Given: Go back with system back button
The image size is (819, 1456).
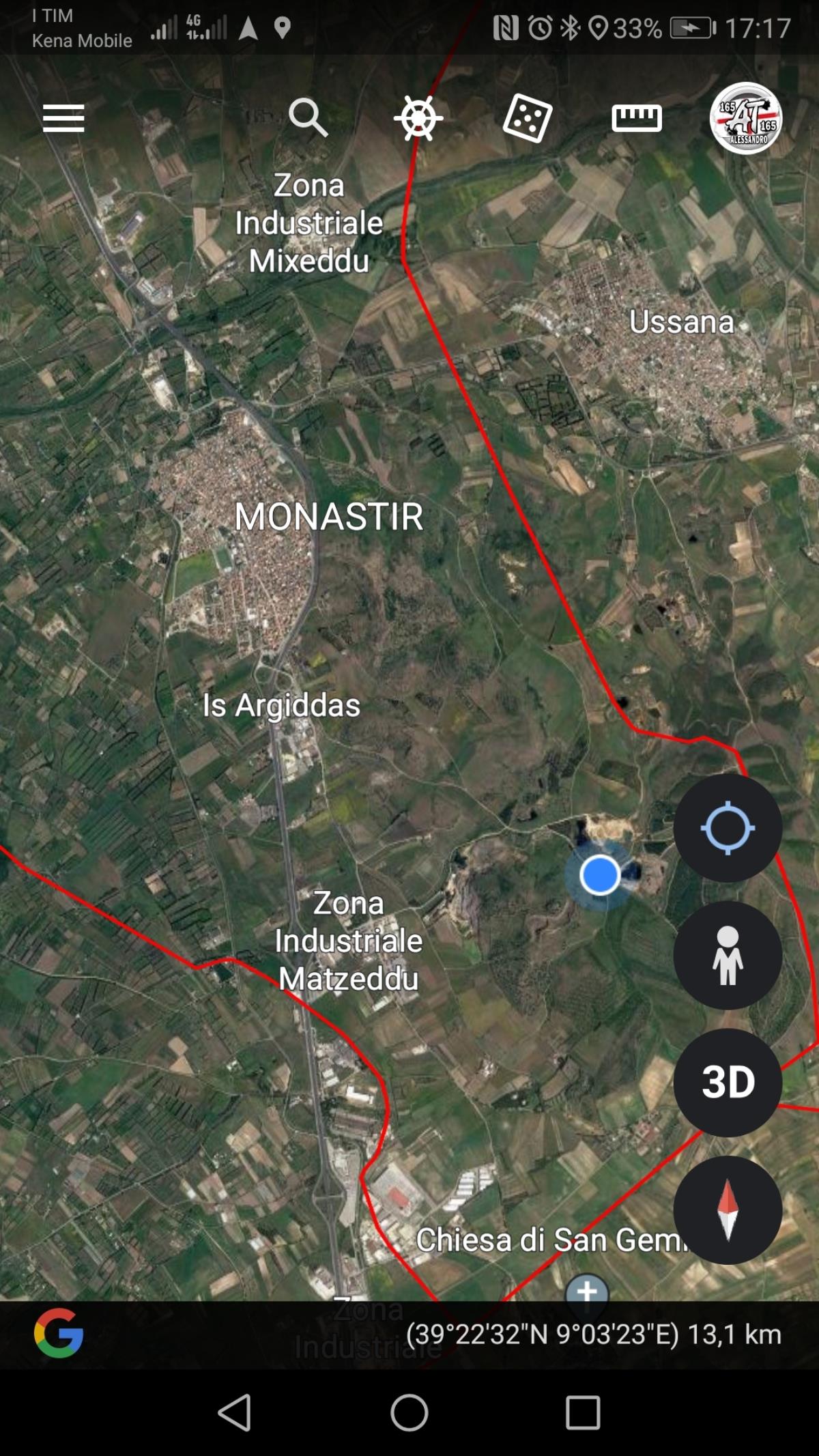Looking at the screenshot, I should pos(234,1412).
